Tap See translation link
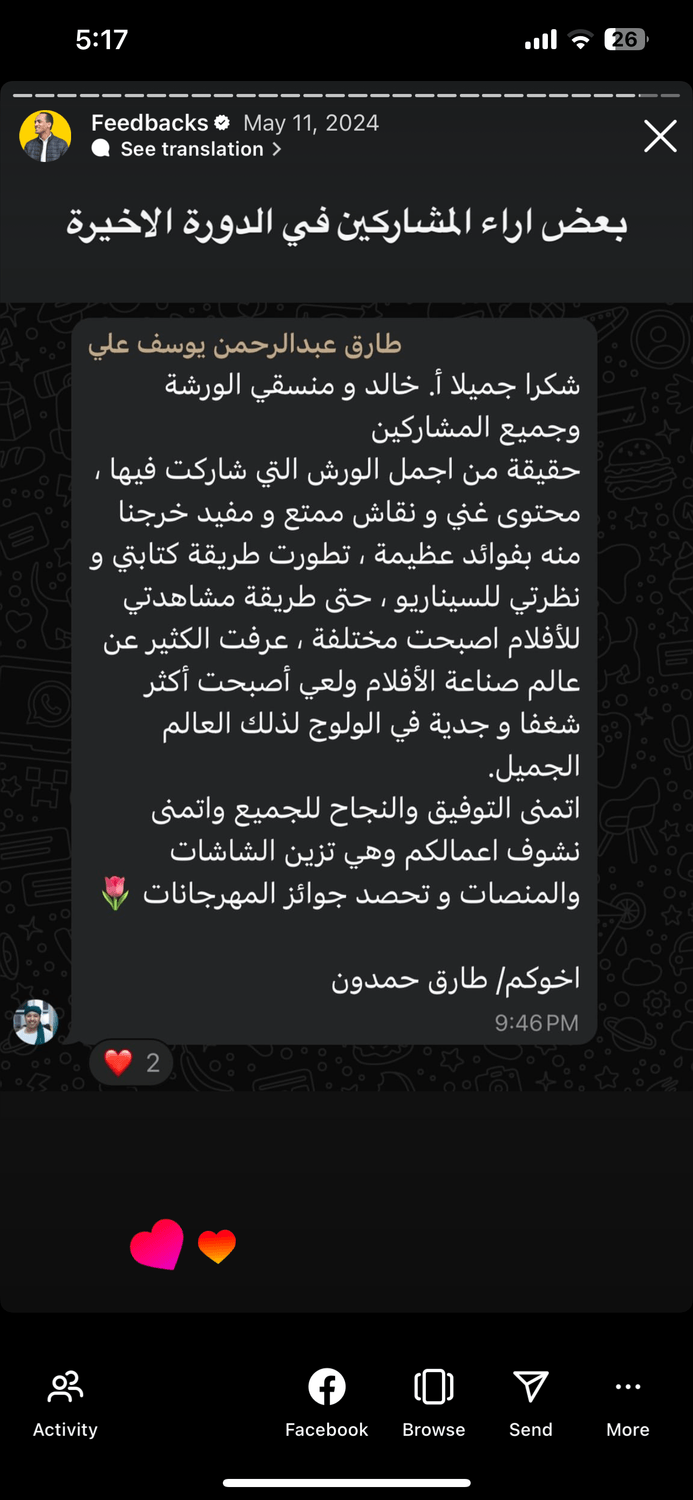 [x=192, y=149]
